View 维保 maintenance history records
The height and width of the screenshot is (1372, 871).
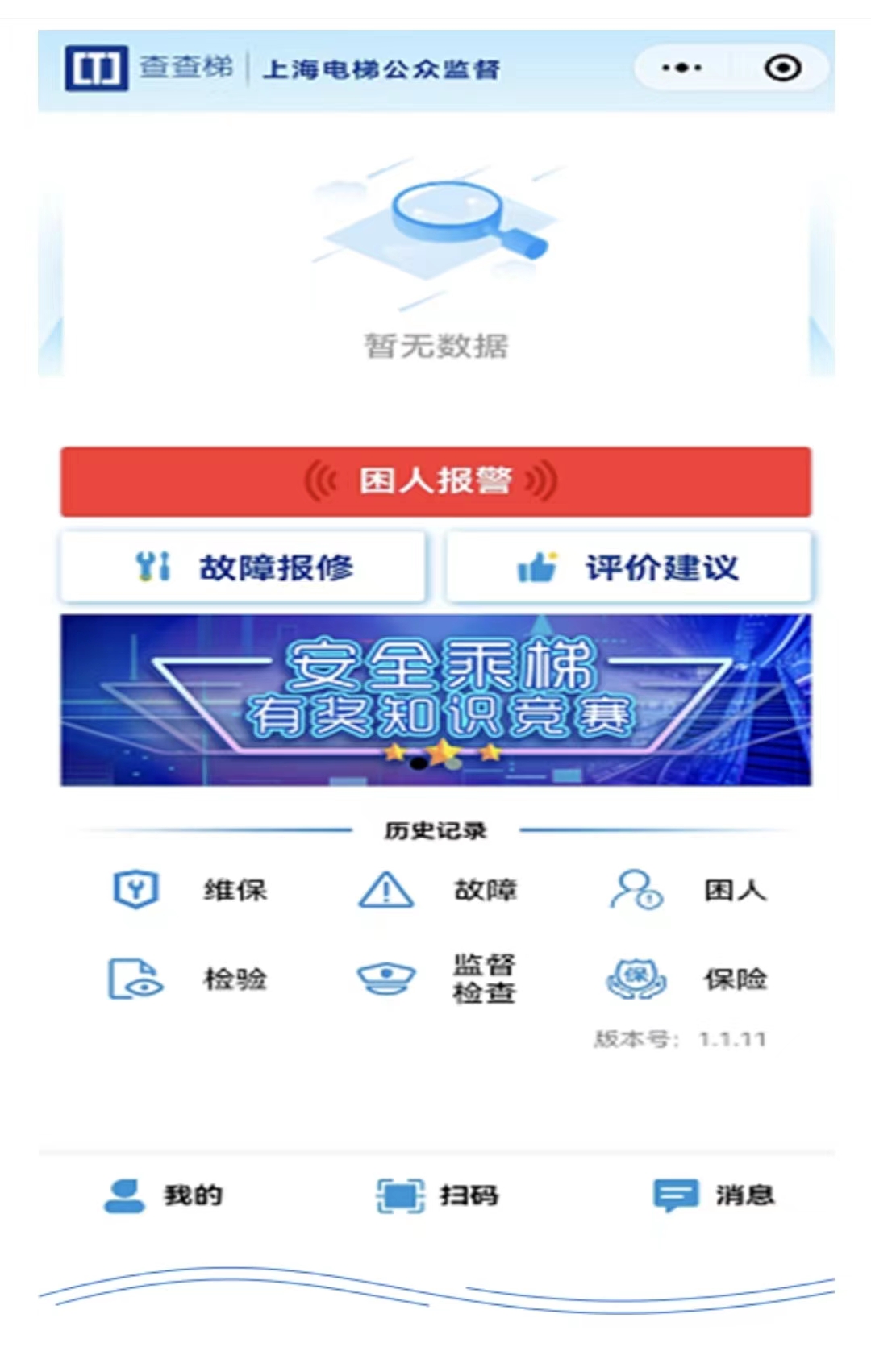[190, 890]
